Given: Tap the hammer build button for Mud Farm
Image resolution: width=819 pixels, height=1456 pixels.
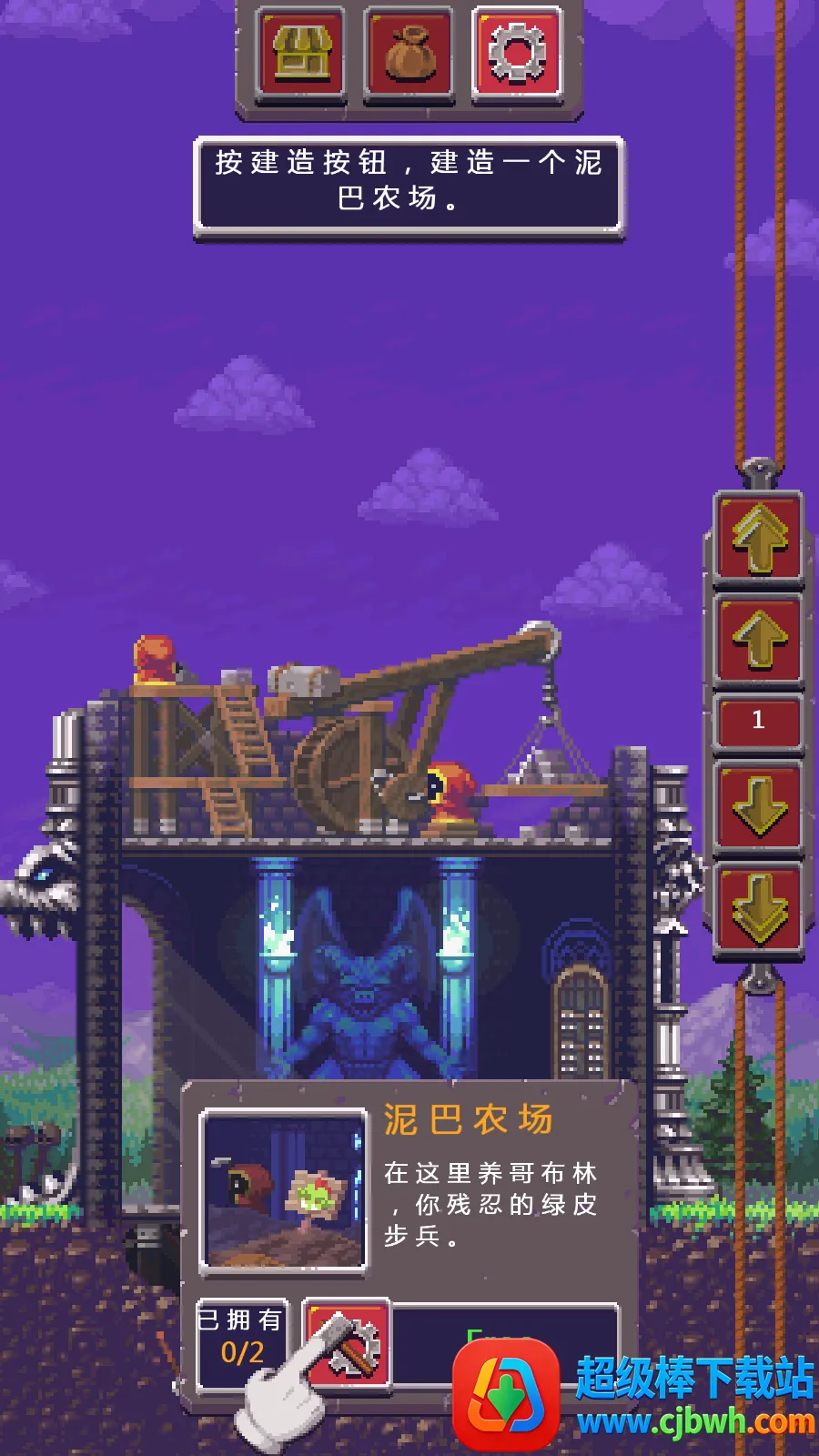Looking at the screenshot, I should [347, 1344].
